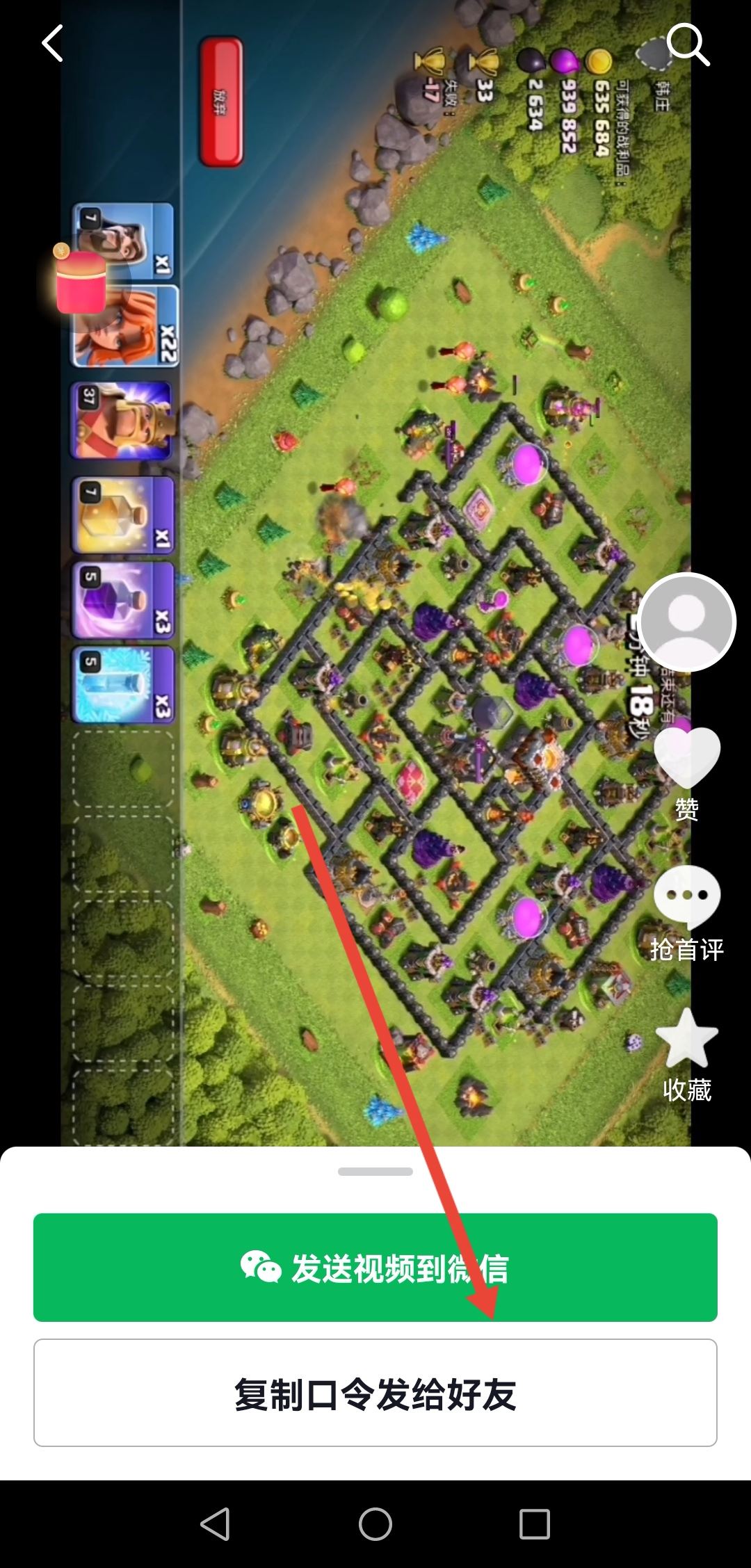Viewport: 751px width, 1568px height.
Task: Send the video to WeChat
Action: pos(375,1267)
